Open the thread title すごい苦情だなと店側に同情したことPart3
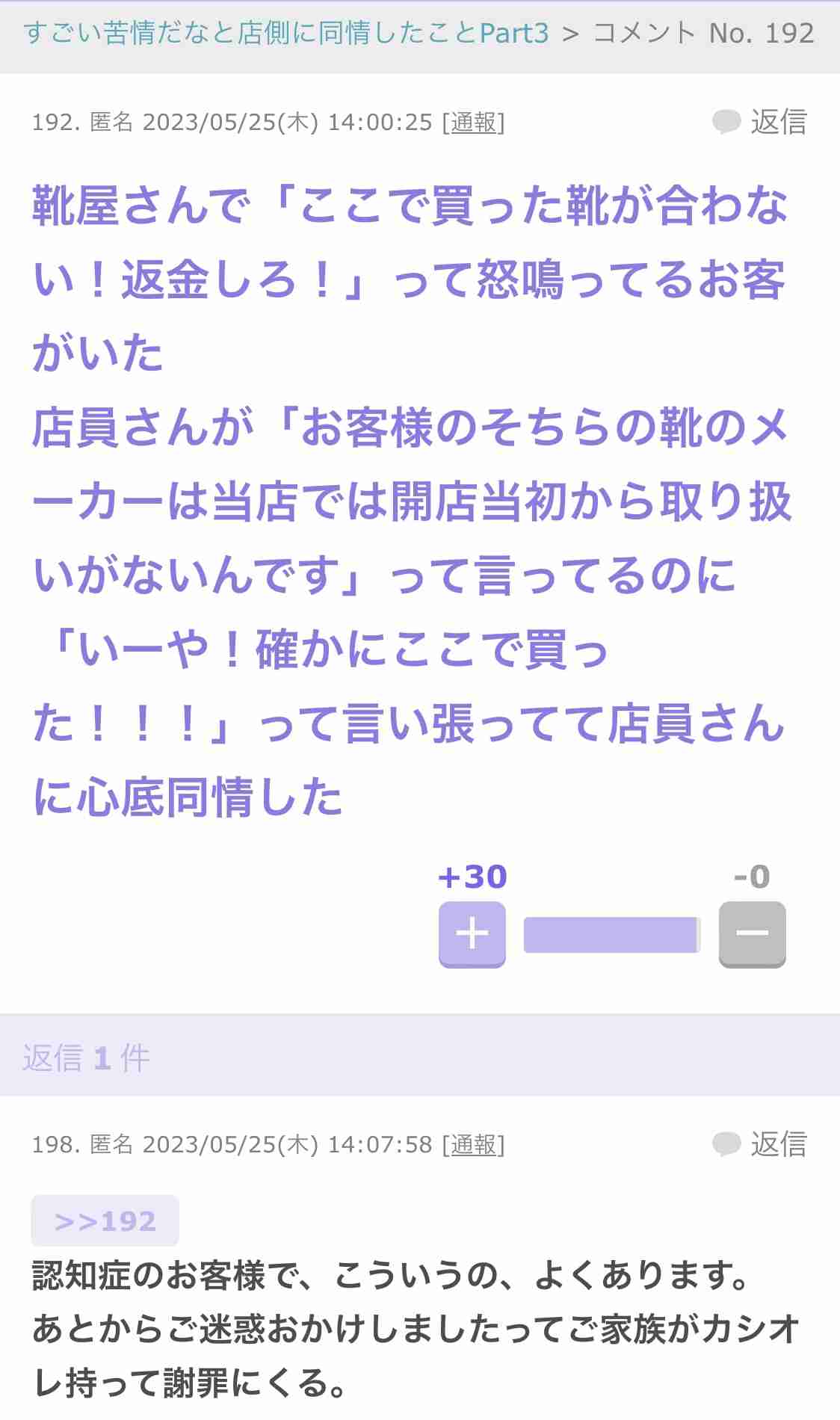 pyautogui.click(x=288, y=32)
